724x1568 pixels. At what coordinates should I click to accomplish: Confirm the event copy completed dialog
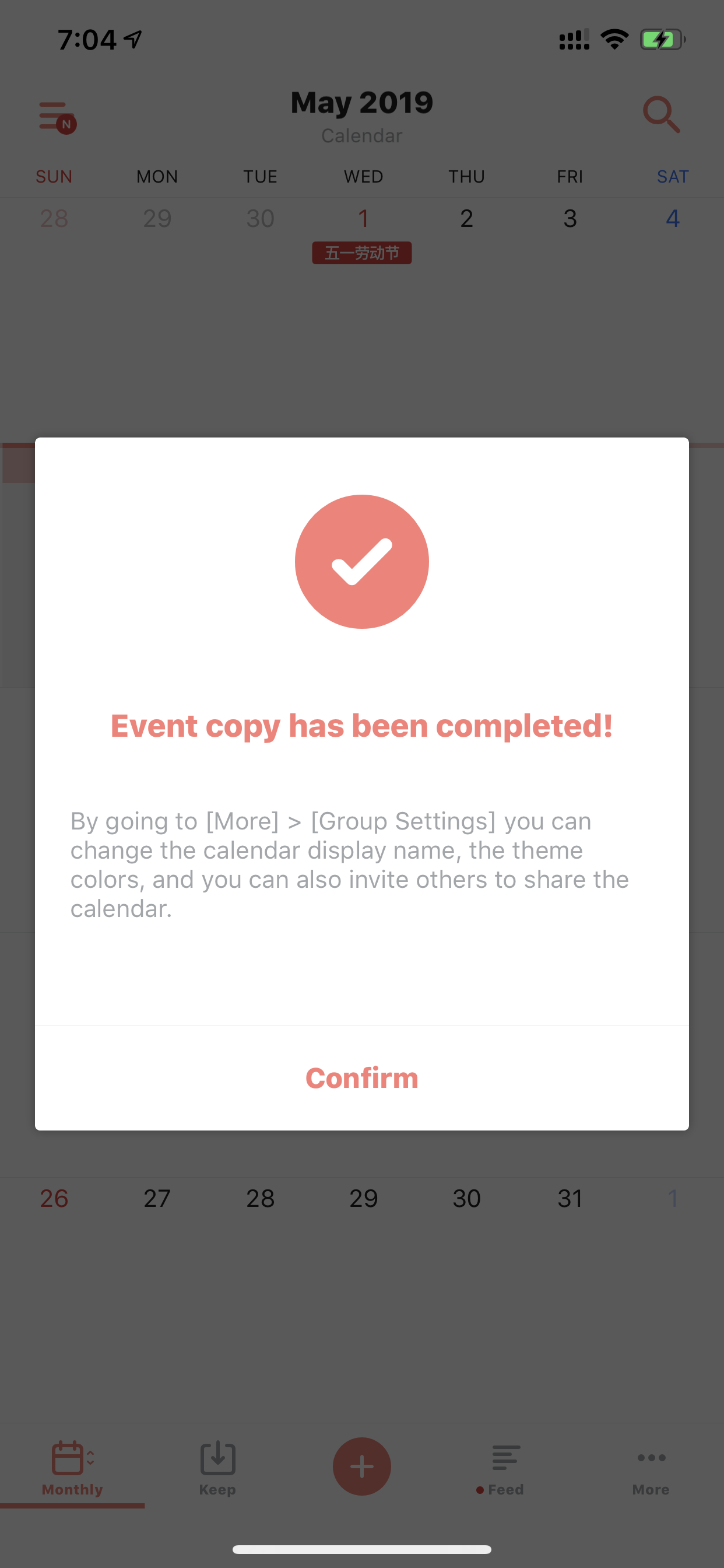pyautogui.click(x=362, y=1078)
